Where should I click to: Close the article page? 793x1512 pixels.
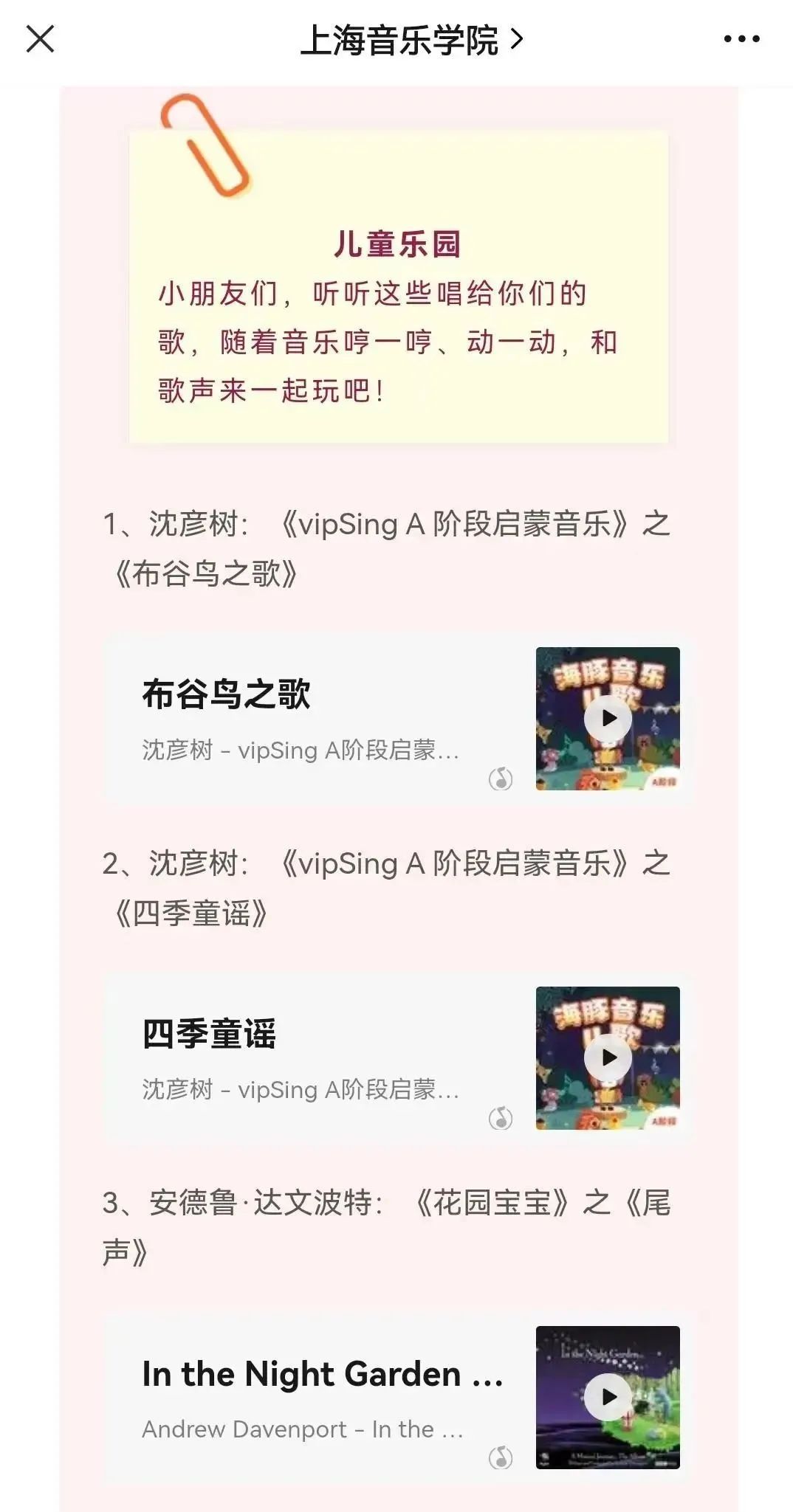coord(41,39)
